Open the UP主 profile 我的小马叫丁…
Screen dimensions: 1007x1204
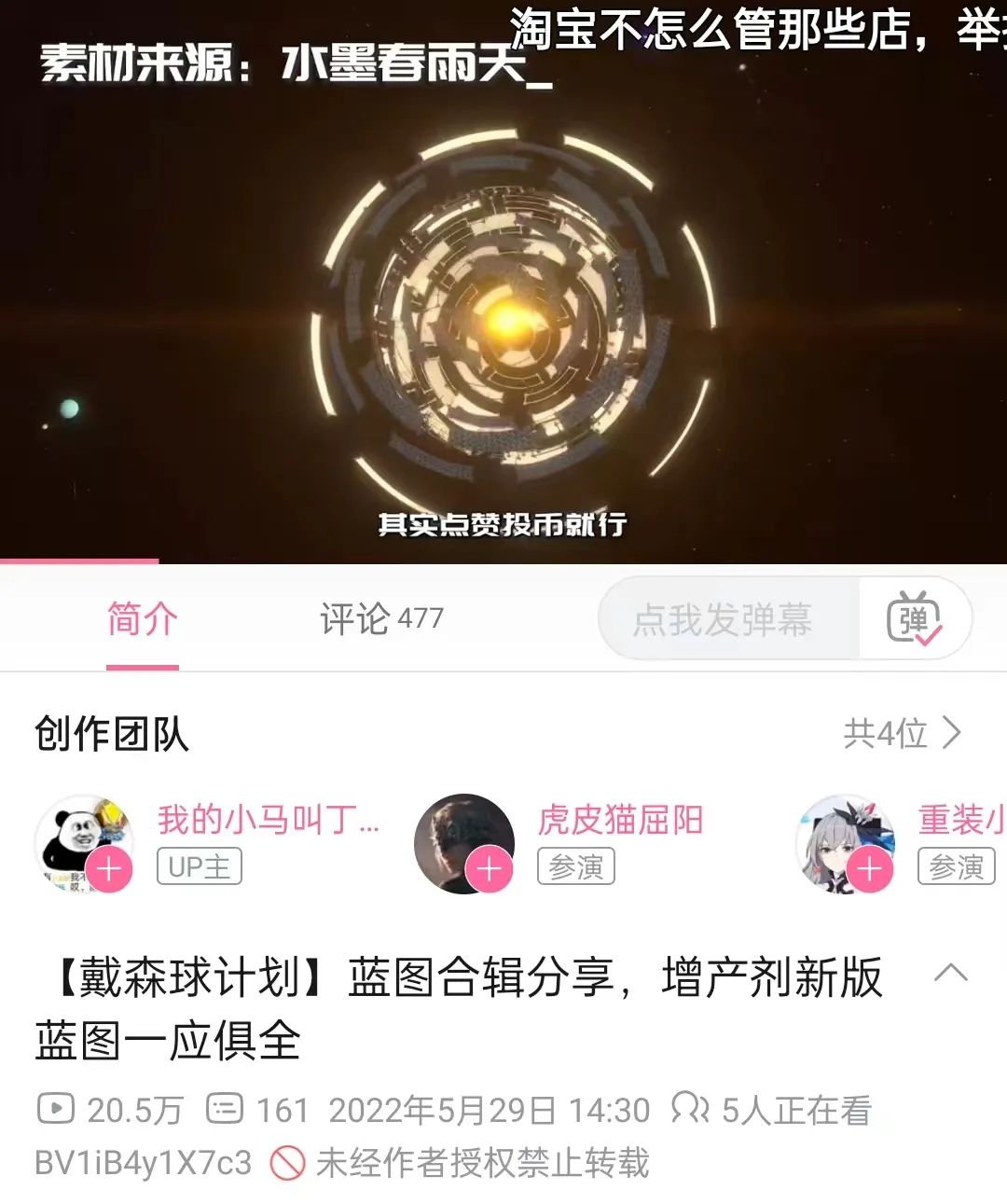268,821
